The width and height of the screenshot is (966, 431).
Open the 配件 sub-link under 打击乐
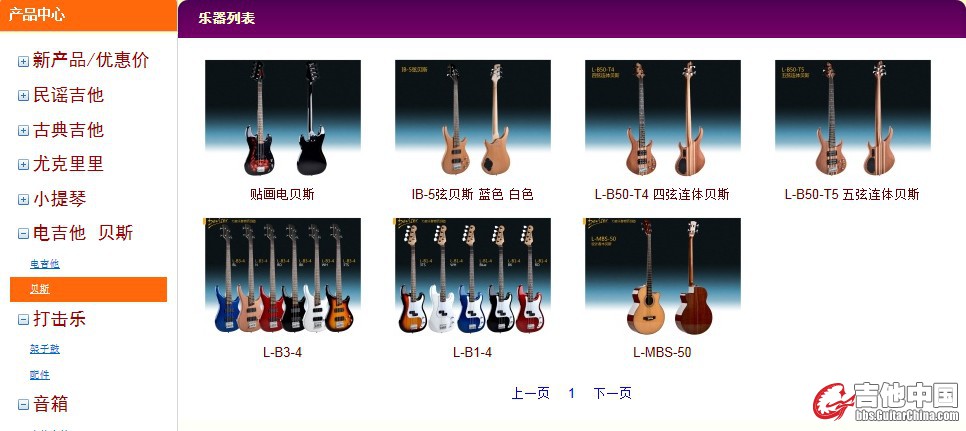(x=39, y=375)
